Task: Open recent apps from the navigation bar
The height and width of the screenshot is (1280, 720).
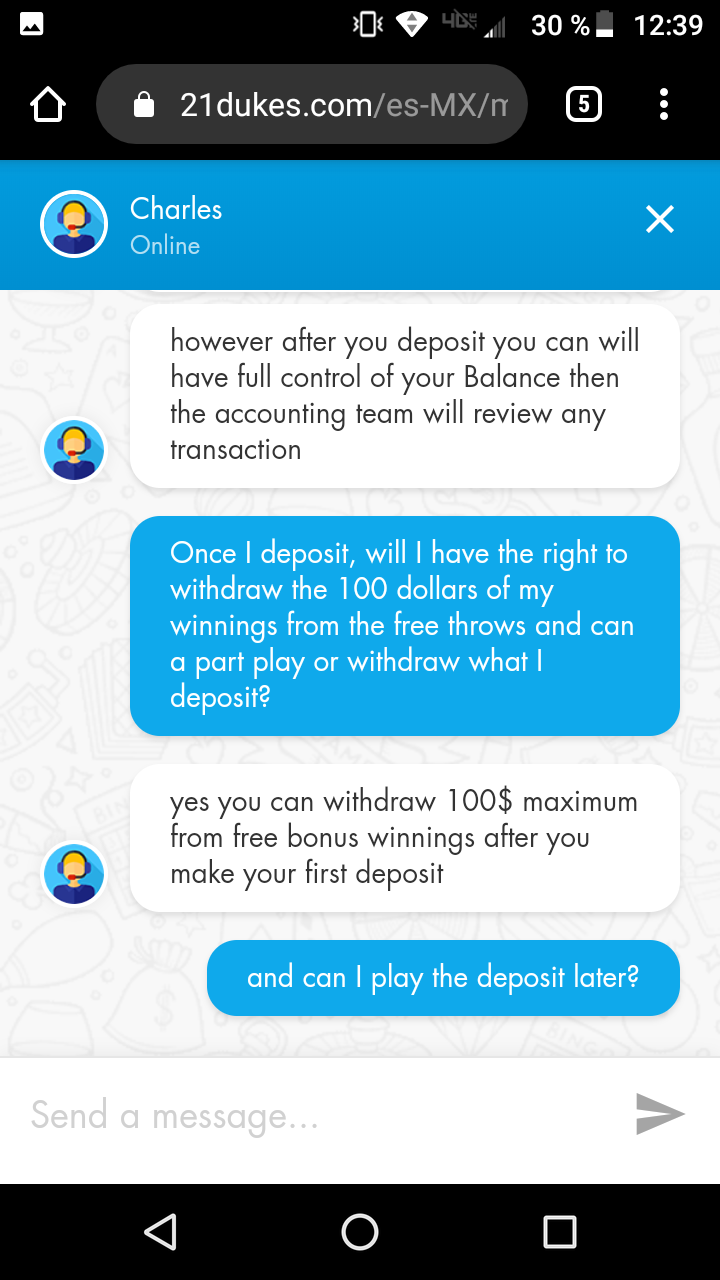Action: pos(559,1232)
